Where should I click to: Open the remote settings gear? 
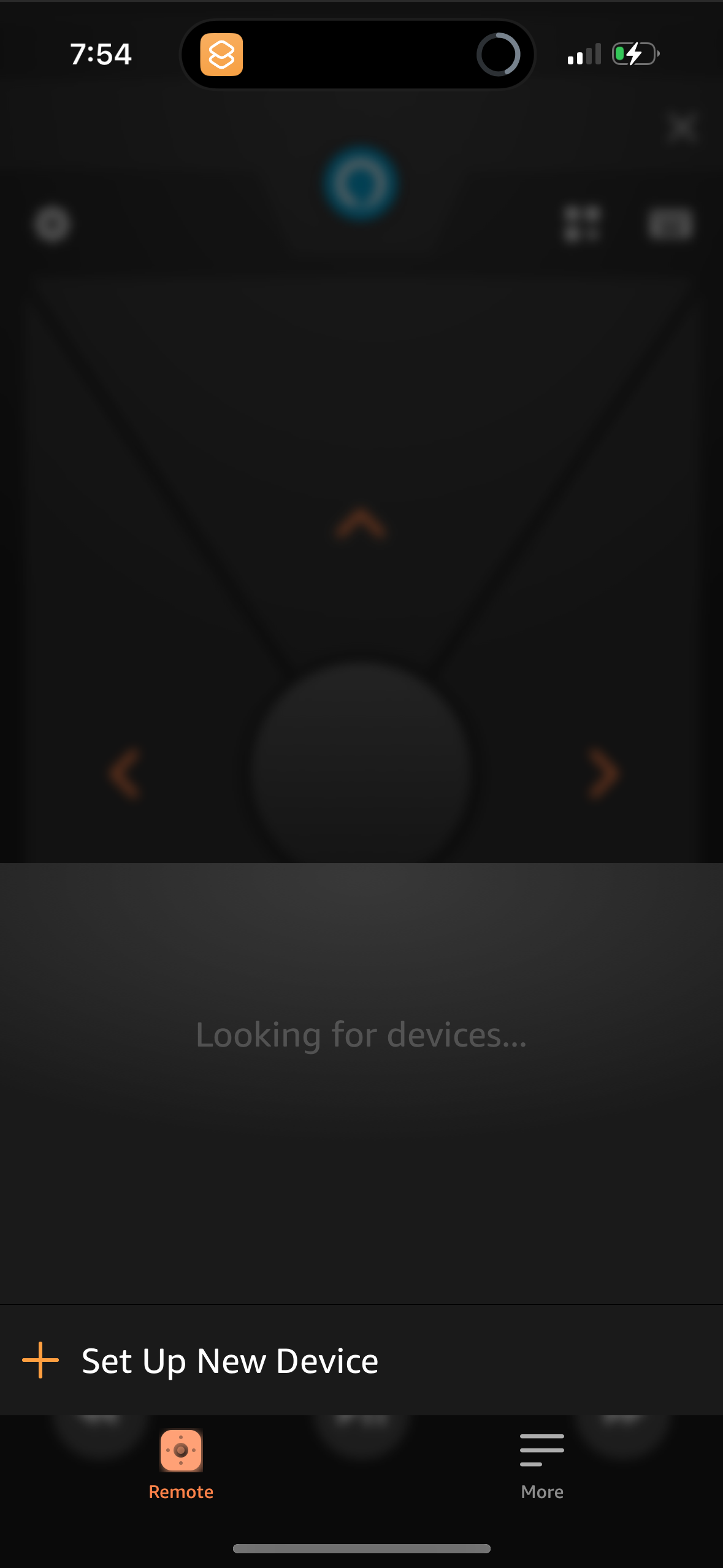pos(51,225)
